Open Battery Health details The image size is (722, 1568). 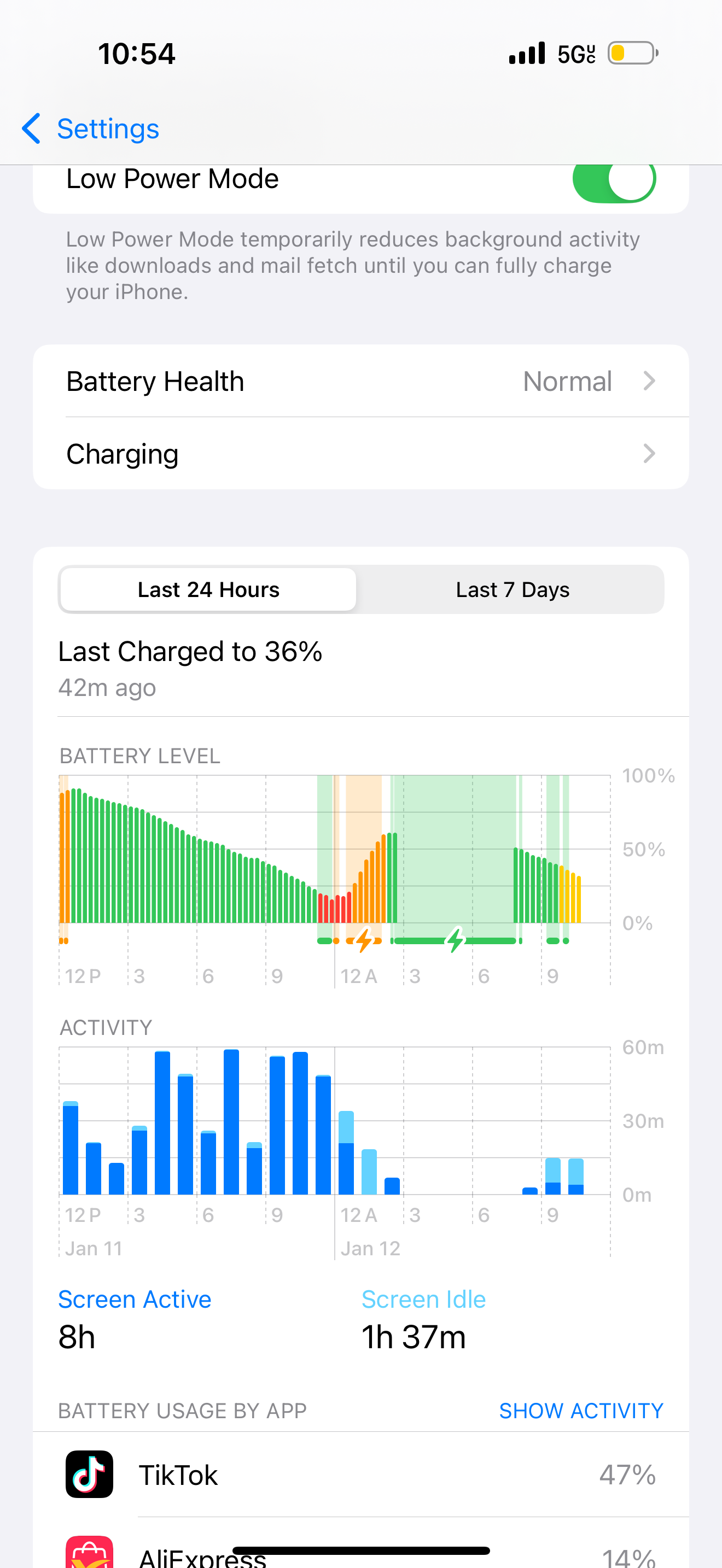pos(360,381)
